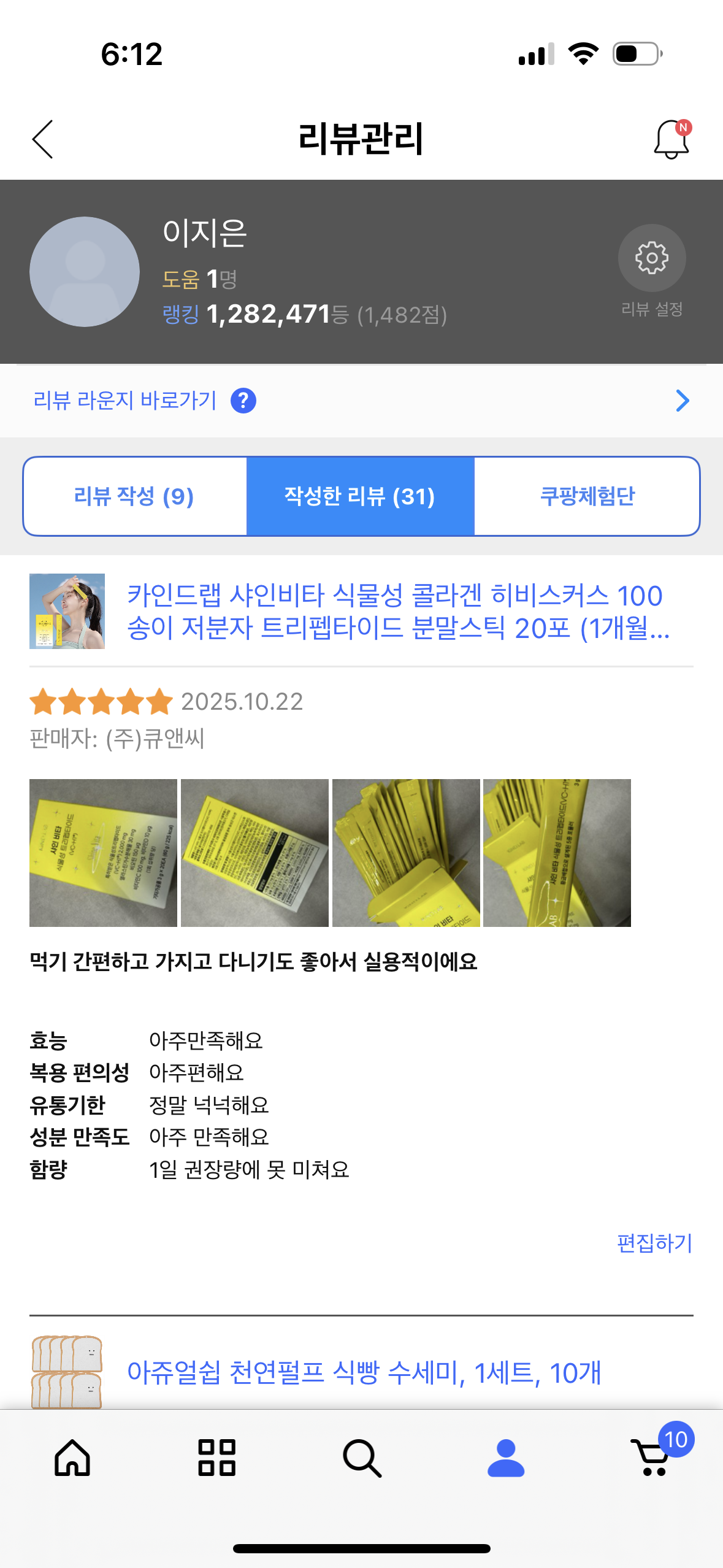Select 작성한 리뷰 (31) tab

[x=360, y=496]
